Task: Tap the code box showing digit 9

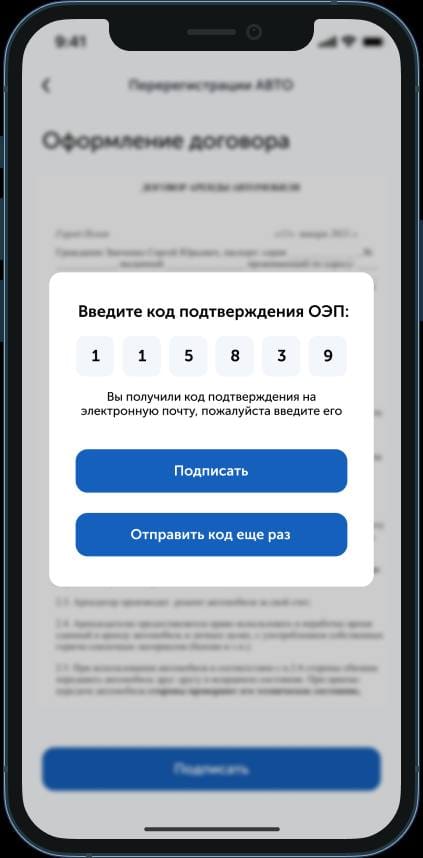Action: [x=328, y=356]
